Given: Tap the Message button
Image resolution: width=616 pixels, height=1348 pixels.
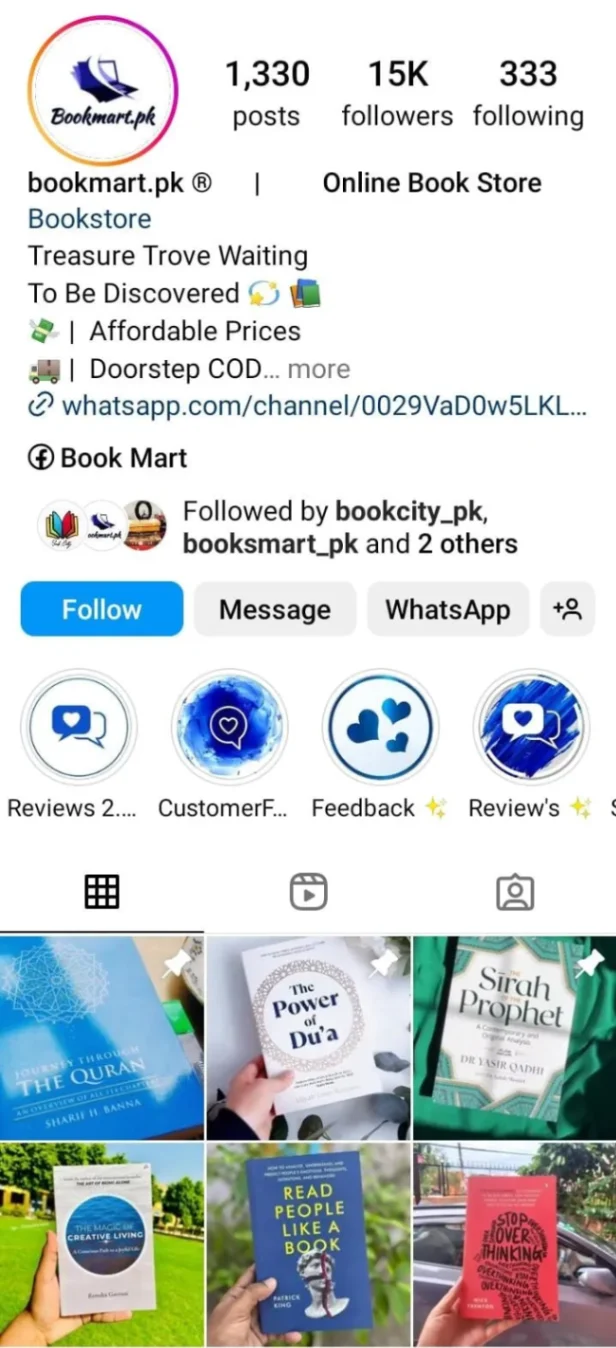Looking at the screenshot, I should [275, 609].
